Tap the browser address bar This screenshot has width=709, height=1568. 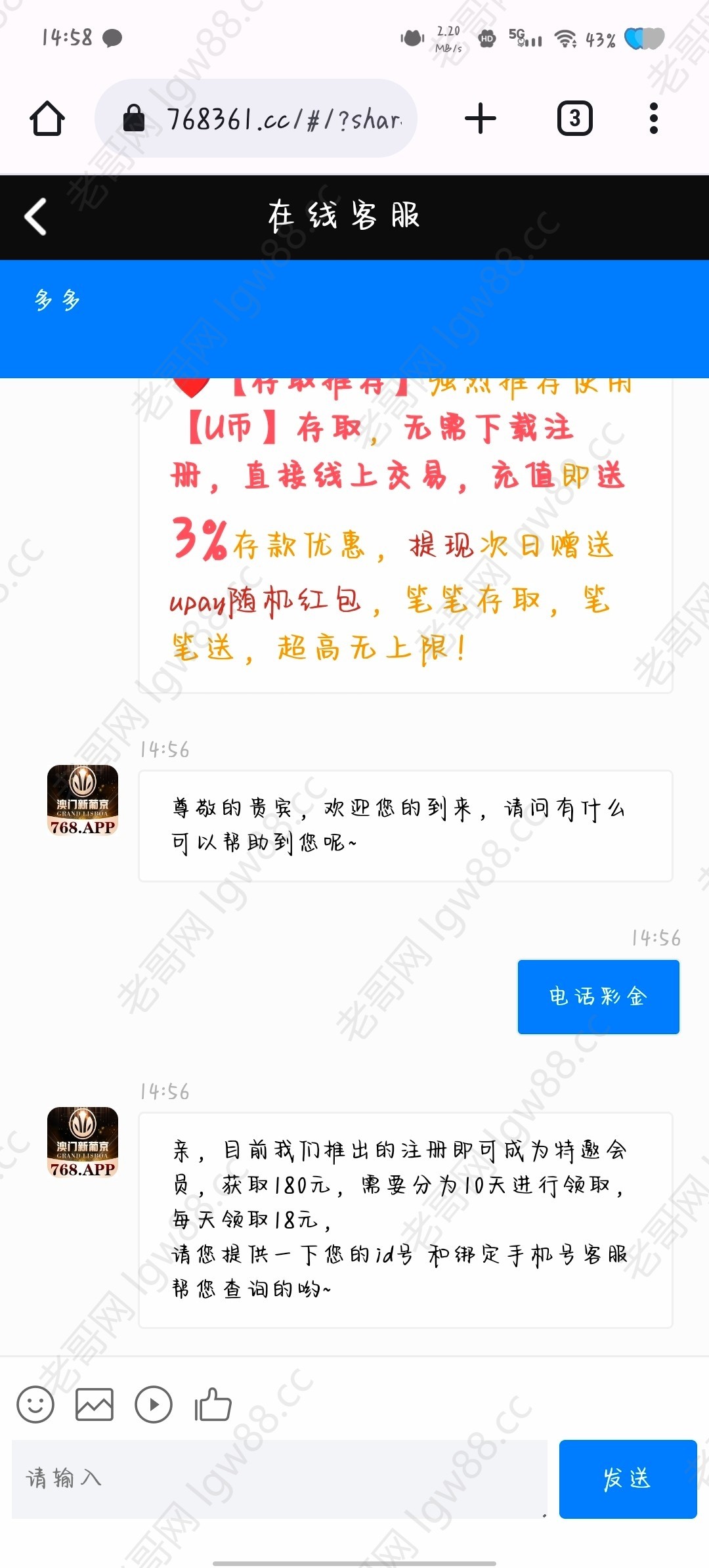263,119
